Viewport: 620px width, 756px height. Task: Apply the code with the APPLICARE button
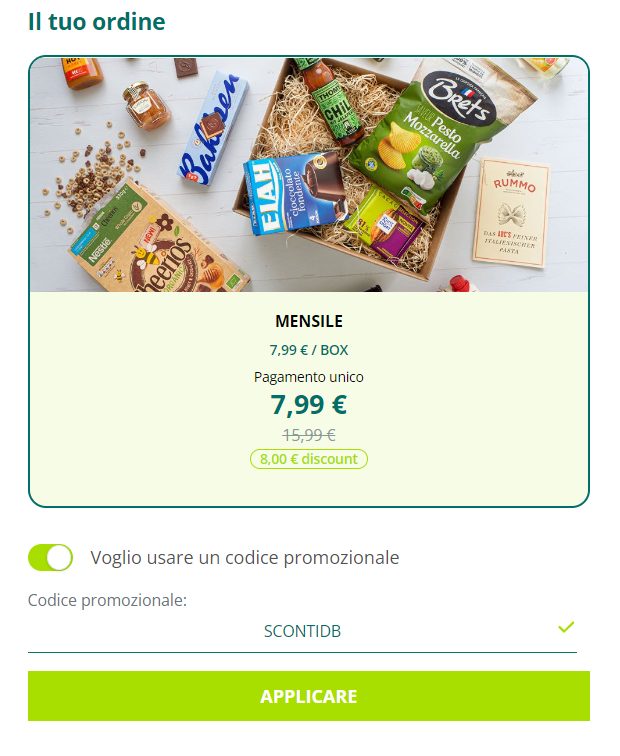coord(308,696)
